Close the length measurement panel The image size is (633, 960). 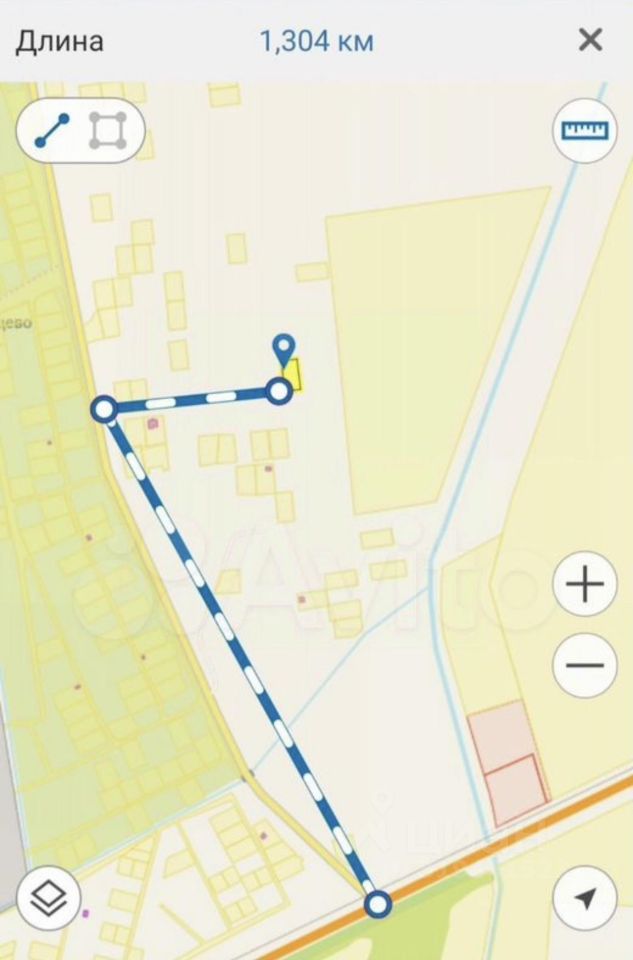[x=591, y=41]
